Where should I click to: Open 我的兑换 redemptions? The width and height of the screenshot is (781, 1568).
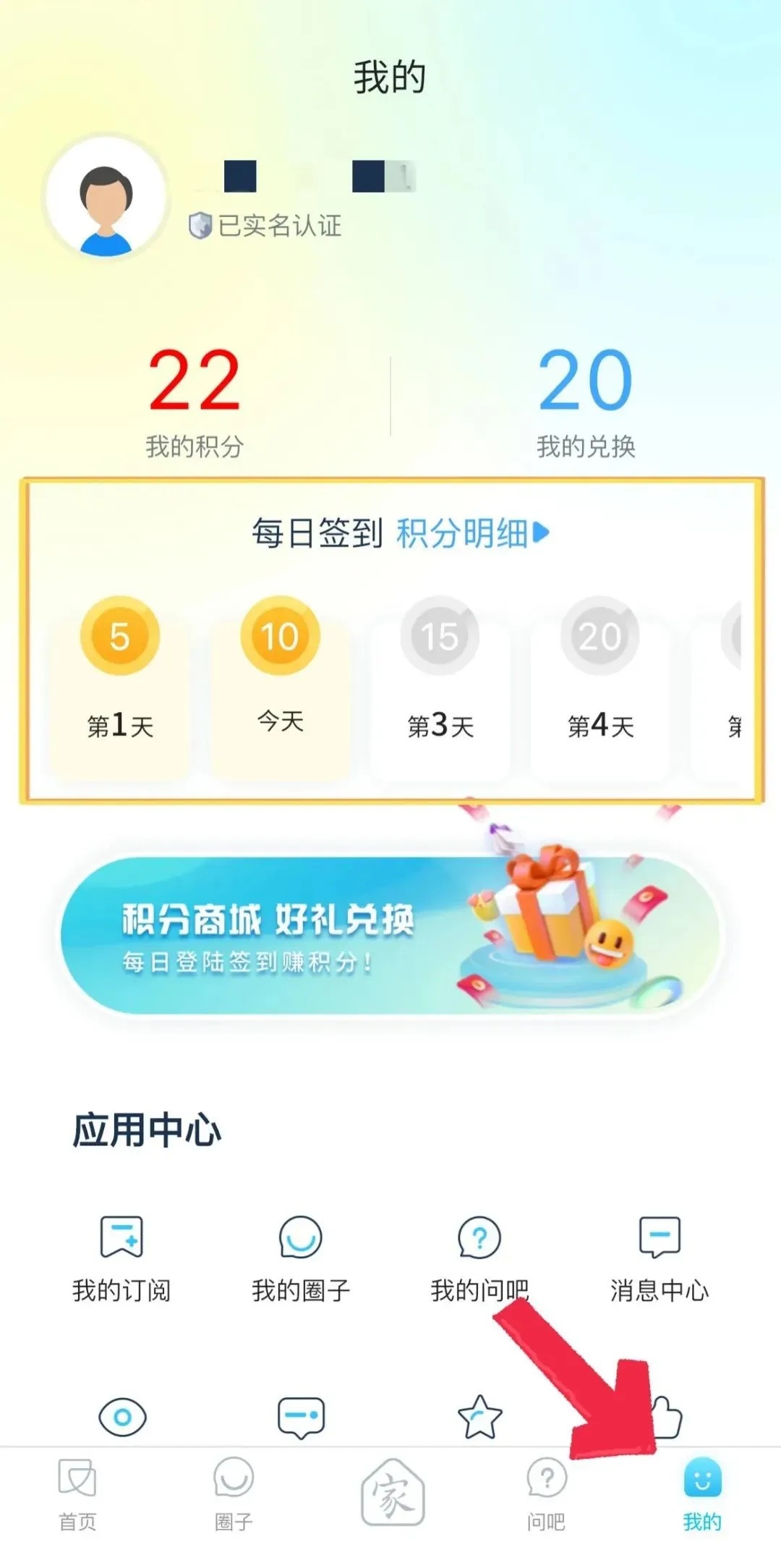click(x=585, y=400)
